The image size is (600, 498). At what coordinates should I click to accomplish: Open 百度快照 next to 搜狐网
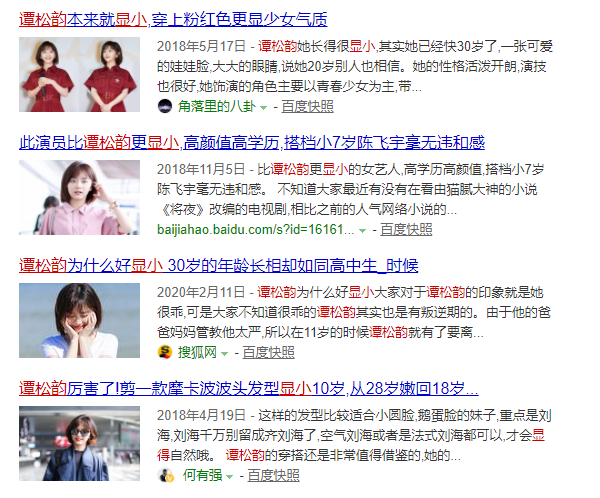coord(268,352)
